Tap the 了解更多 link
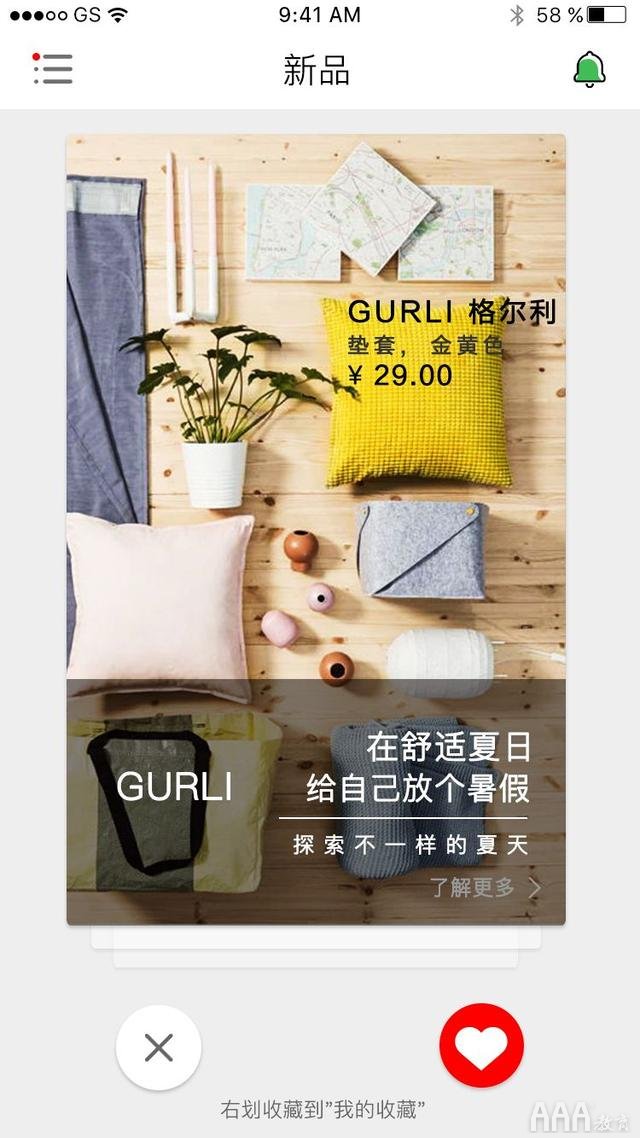Viewport: 640px width, 1138px height. pos(485,887)
